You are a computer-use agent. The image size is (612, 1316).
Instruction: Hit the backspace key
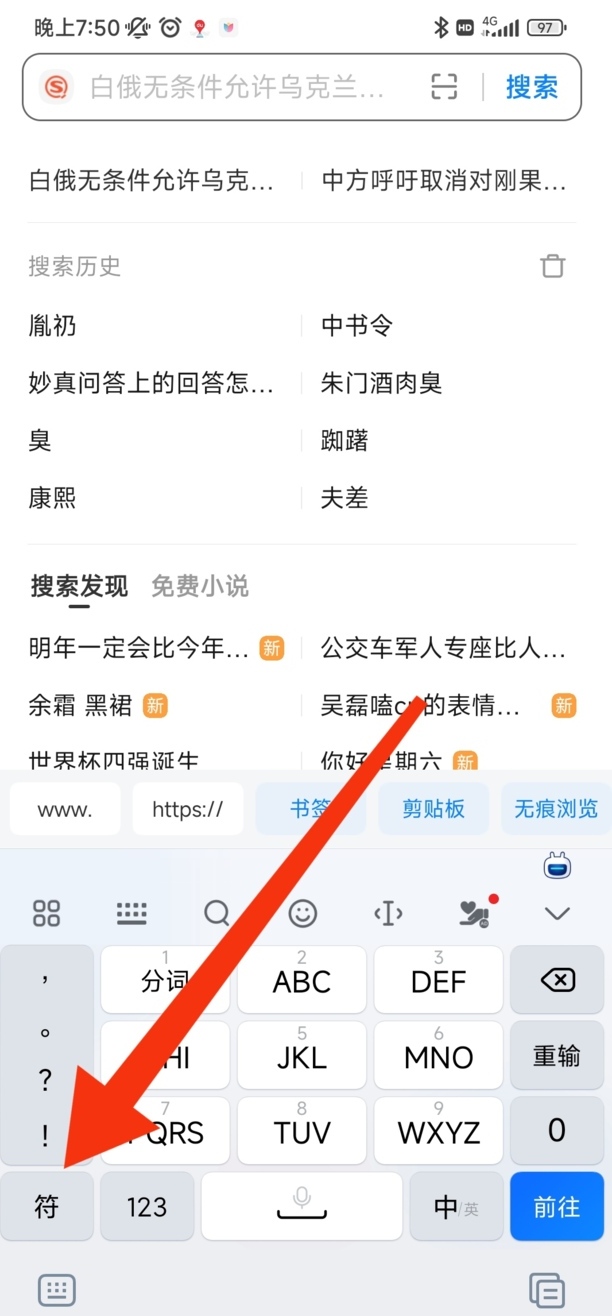(x=557, y=981)
